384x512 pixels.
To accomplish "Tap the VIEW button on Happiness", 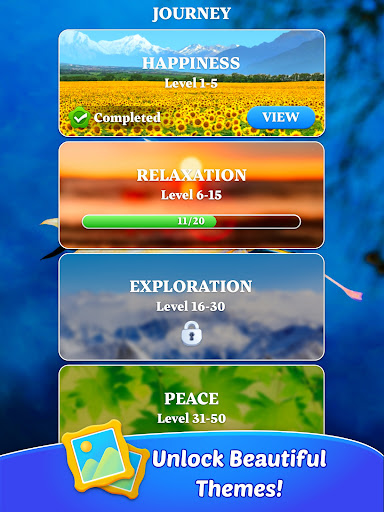I will point(281,117).
